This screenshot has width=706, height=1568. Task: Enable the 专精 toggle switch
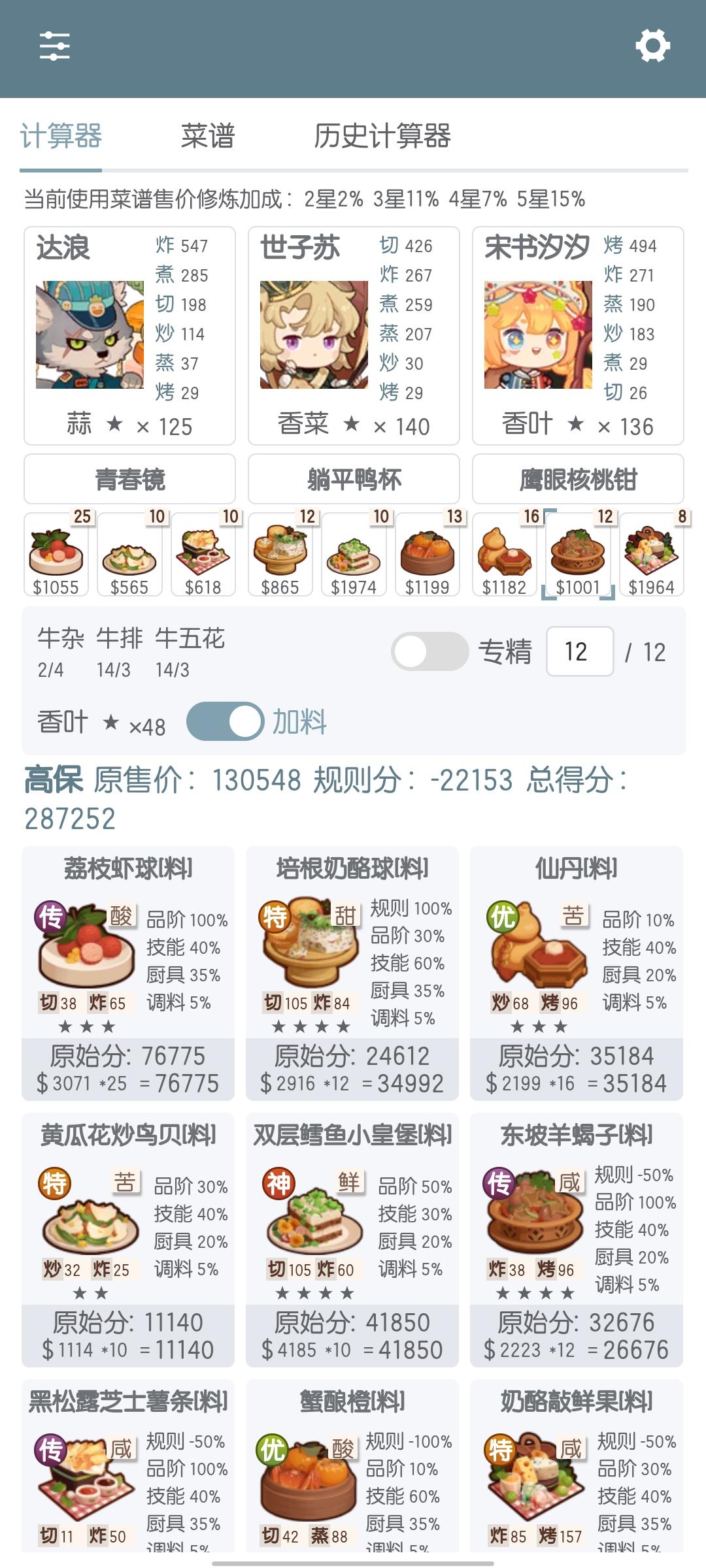click(431, 651)
